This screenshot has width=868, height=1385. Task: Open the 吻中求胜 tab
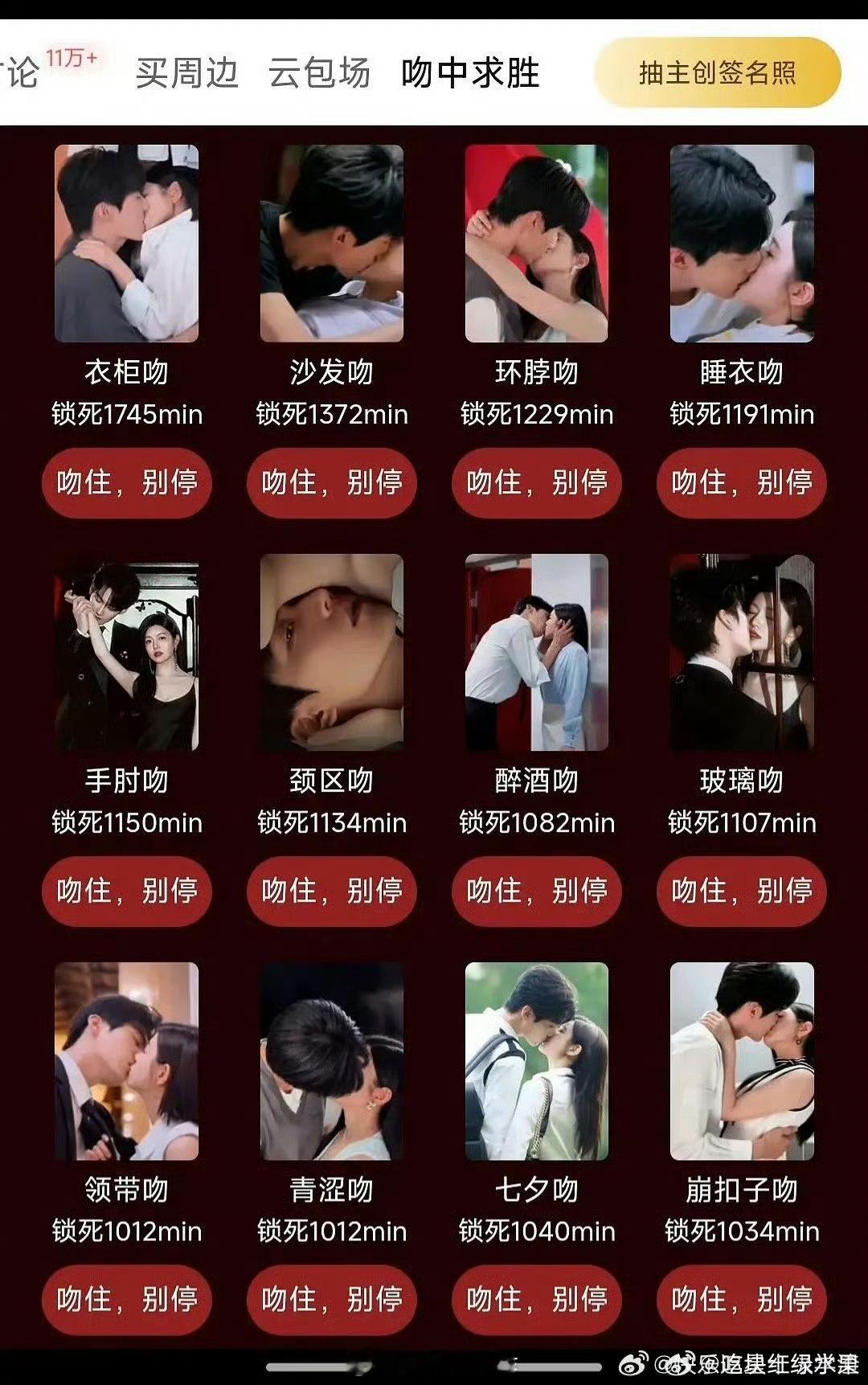469,73
